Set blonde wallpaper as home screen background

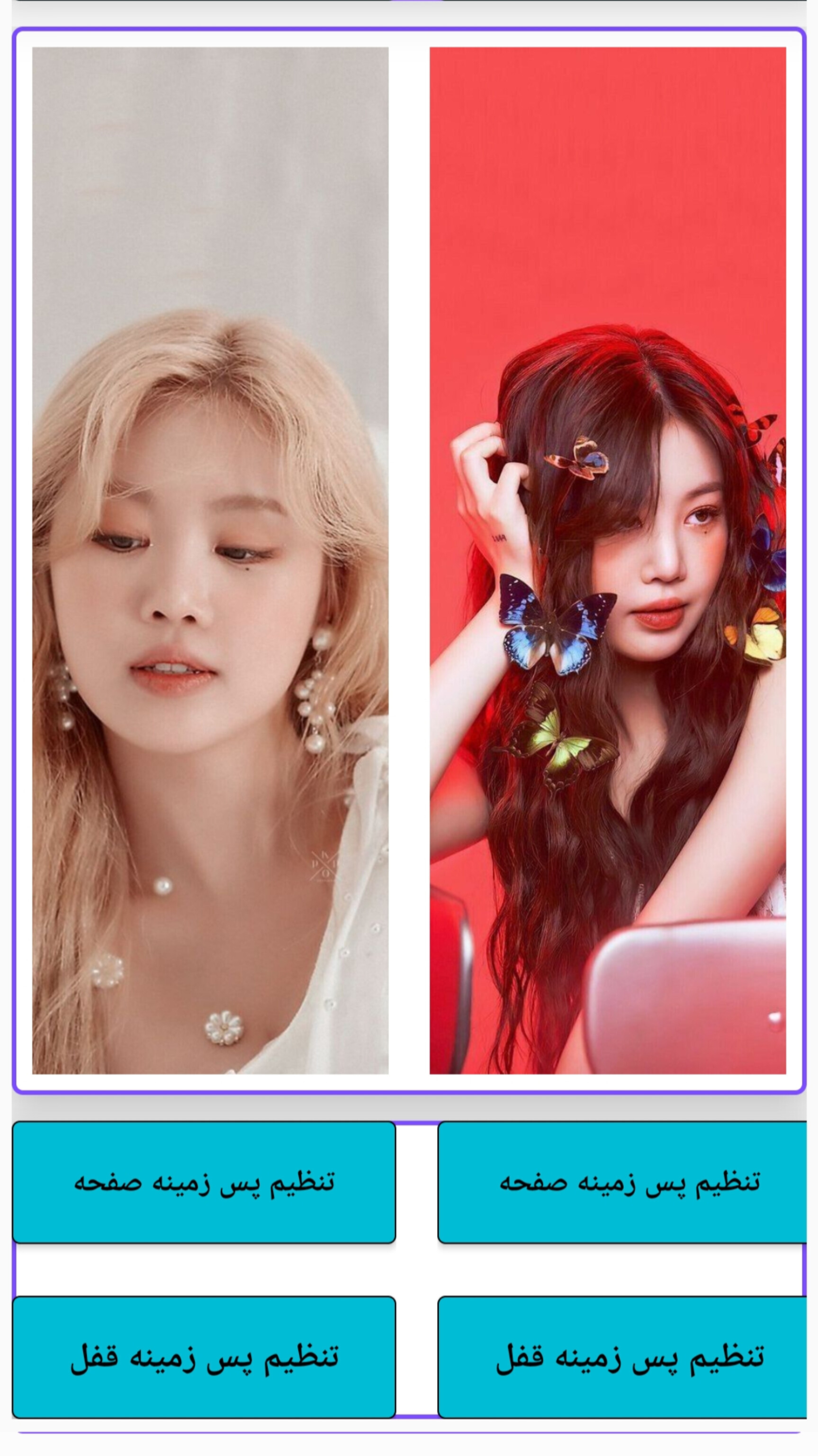pyautogui.click(x=204, y=1182)
